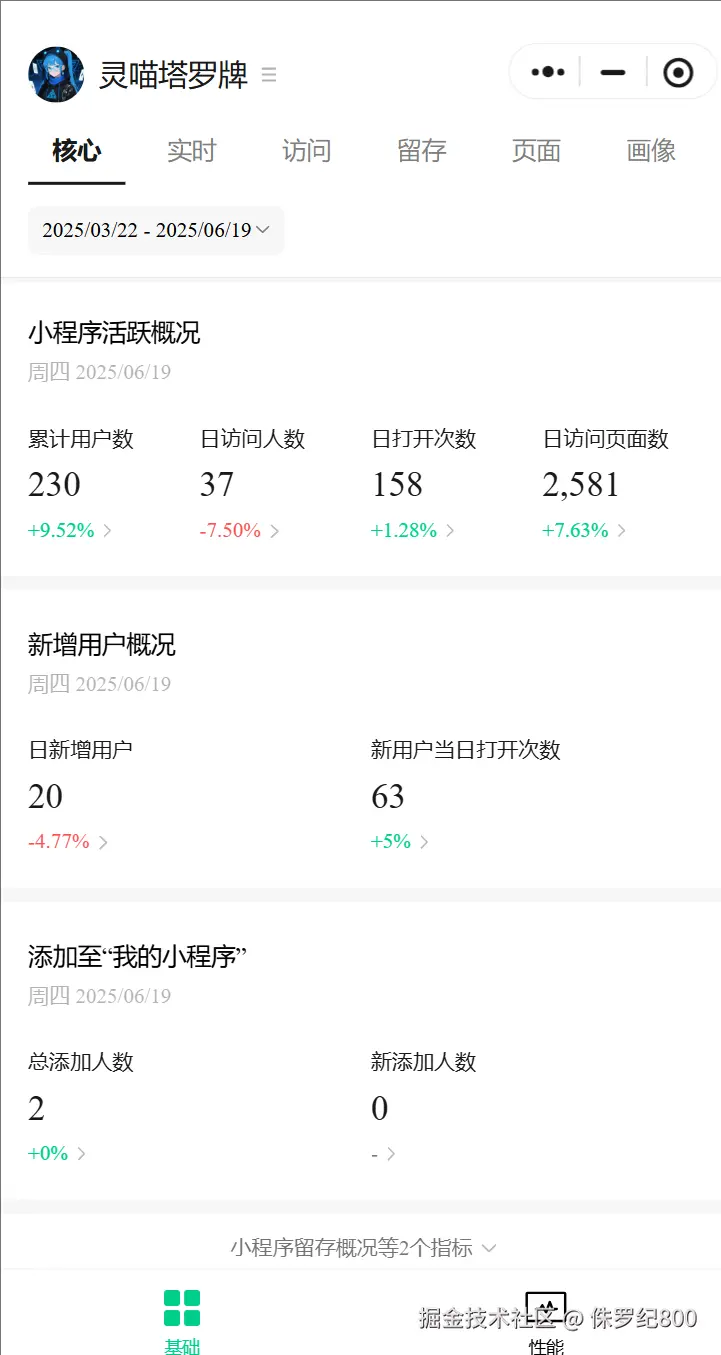This screenshot has height=1355, width=721.
Task: Open the 访问 tab
Action: coord(306,151)
